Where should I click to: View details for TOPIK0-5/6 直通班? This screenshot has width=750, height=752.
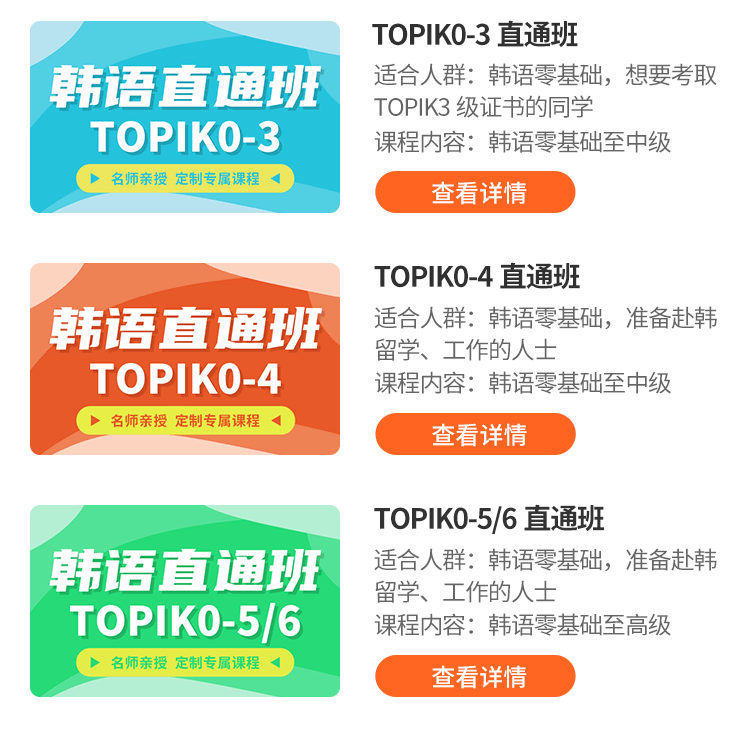point(475,676)
